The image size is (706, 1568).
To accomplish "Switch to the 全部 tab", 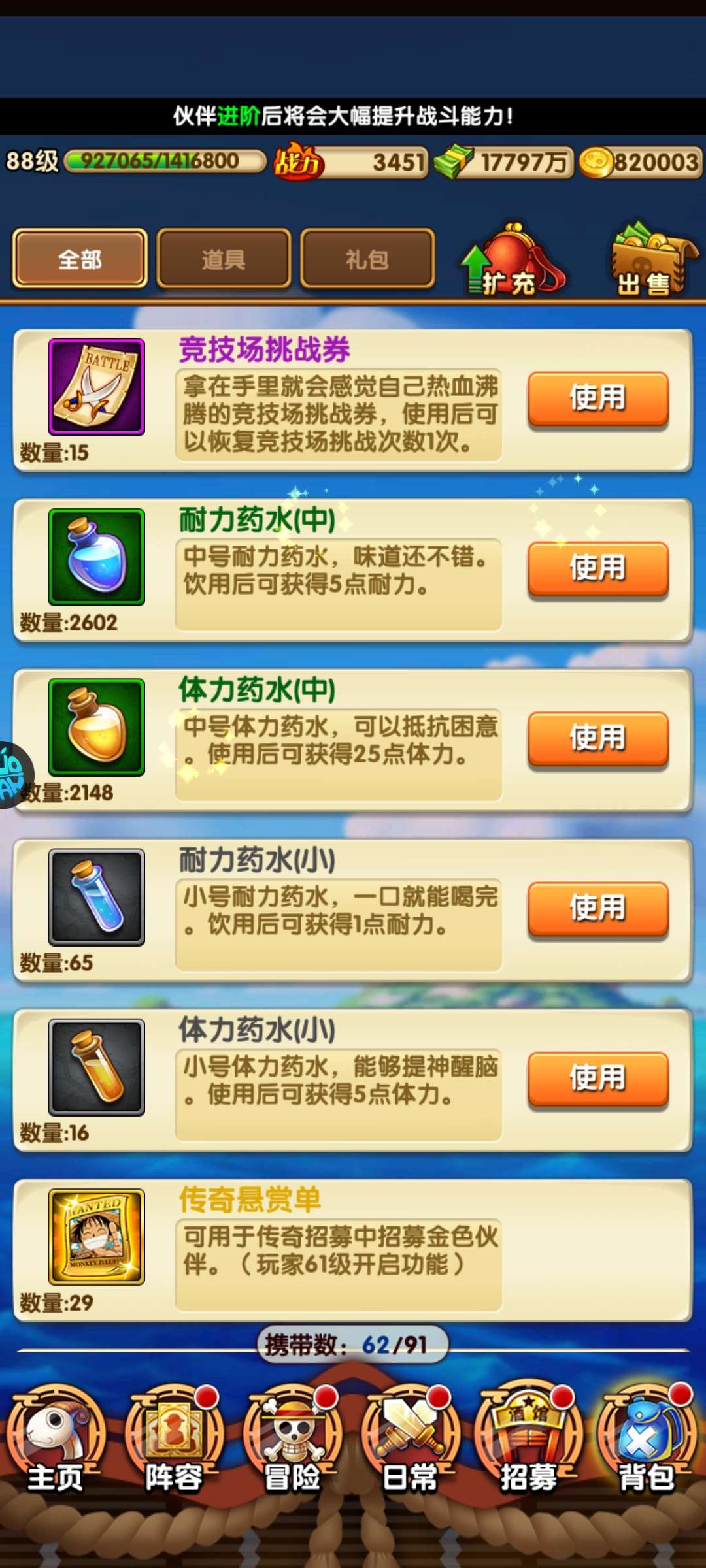I will point(80,259).
